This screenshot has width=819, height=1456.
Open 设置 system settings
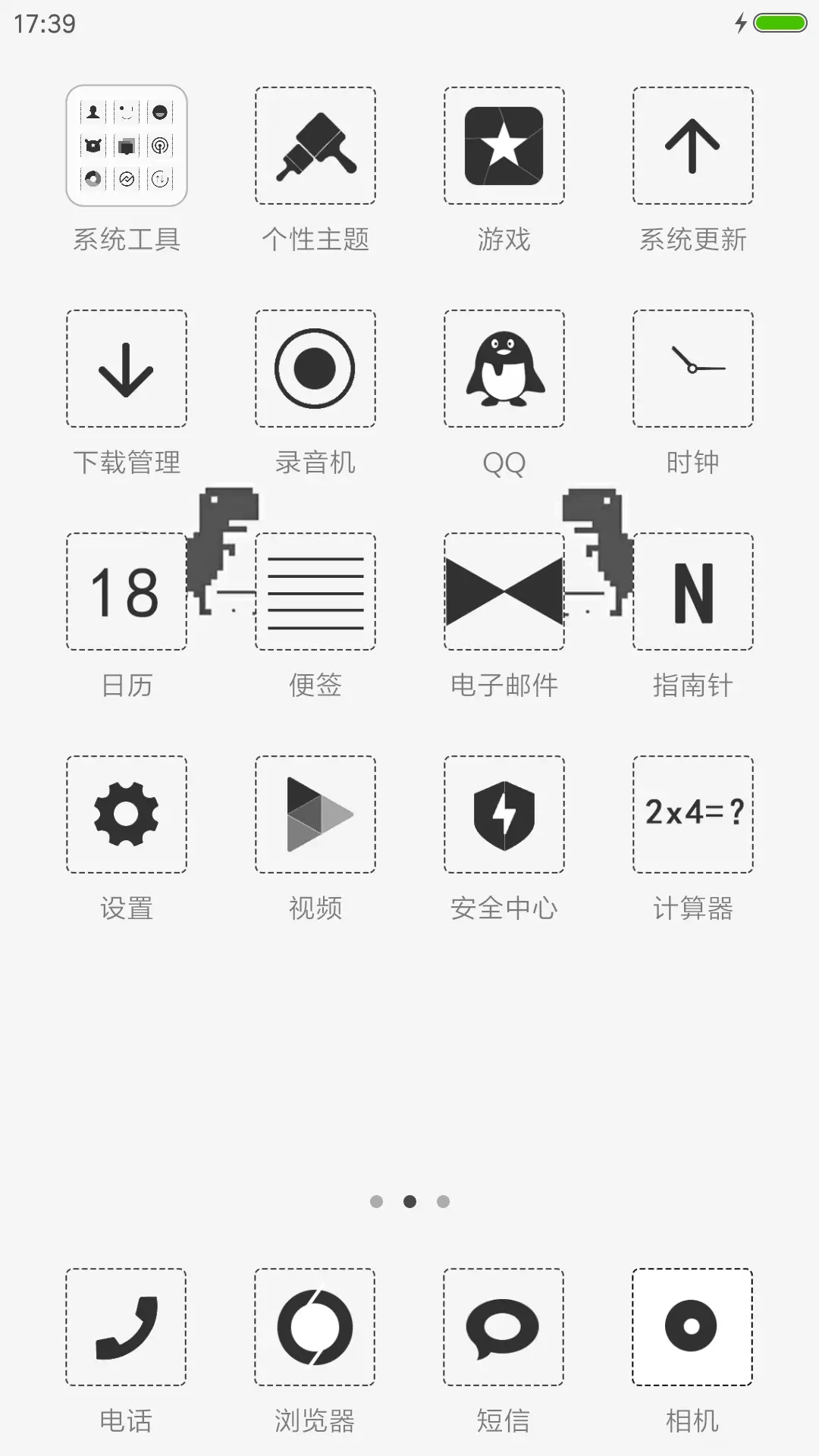[x=126, y=815]
